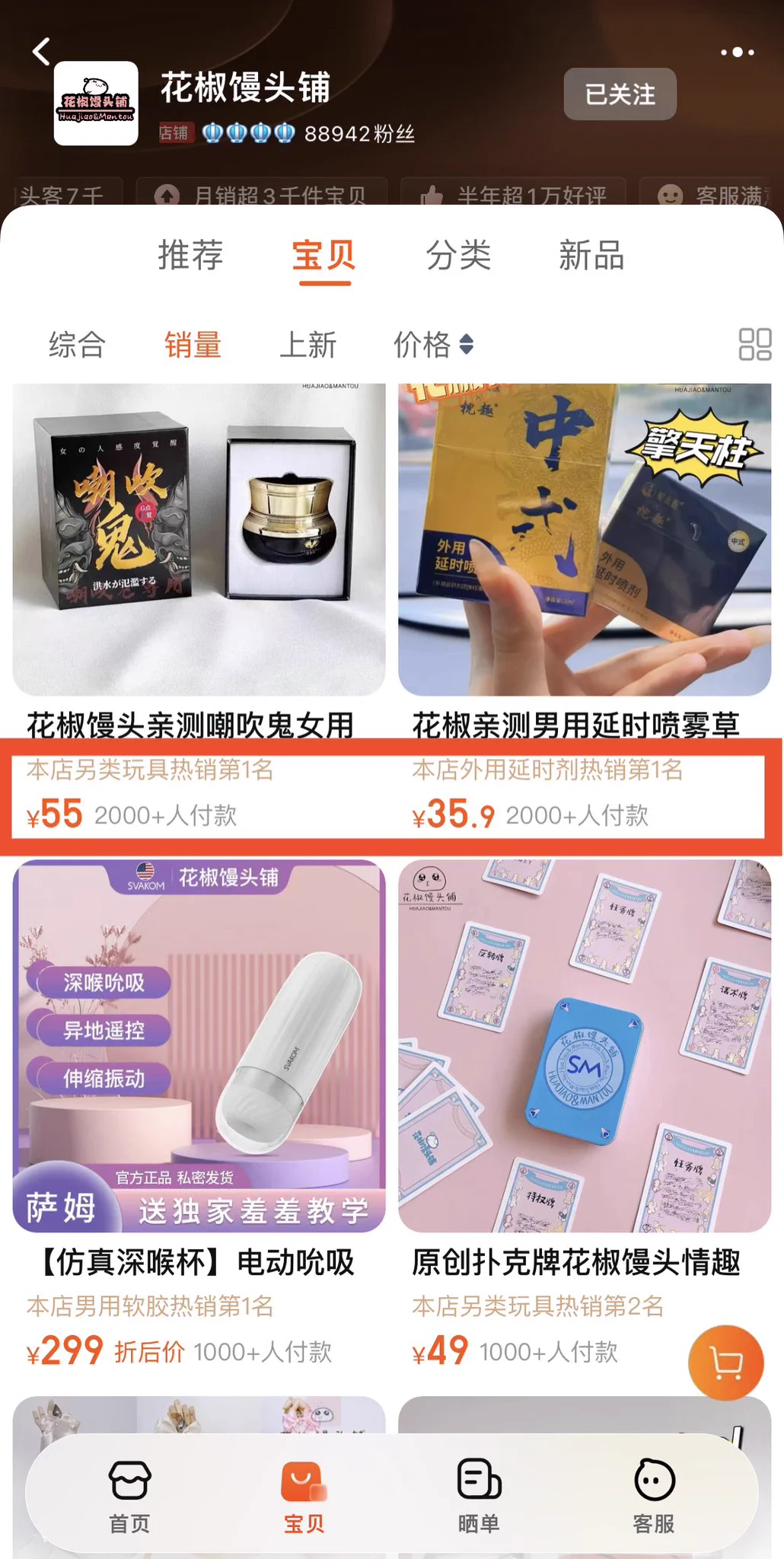The width and height of the screenshot is (784, 1559).
Task: Sort items by 上新
Action: (x=308, y=345)
